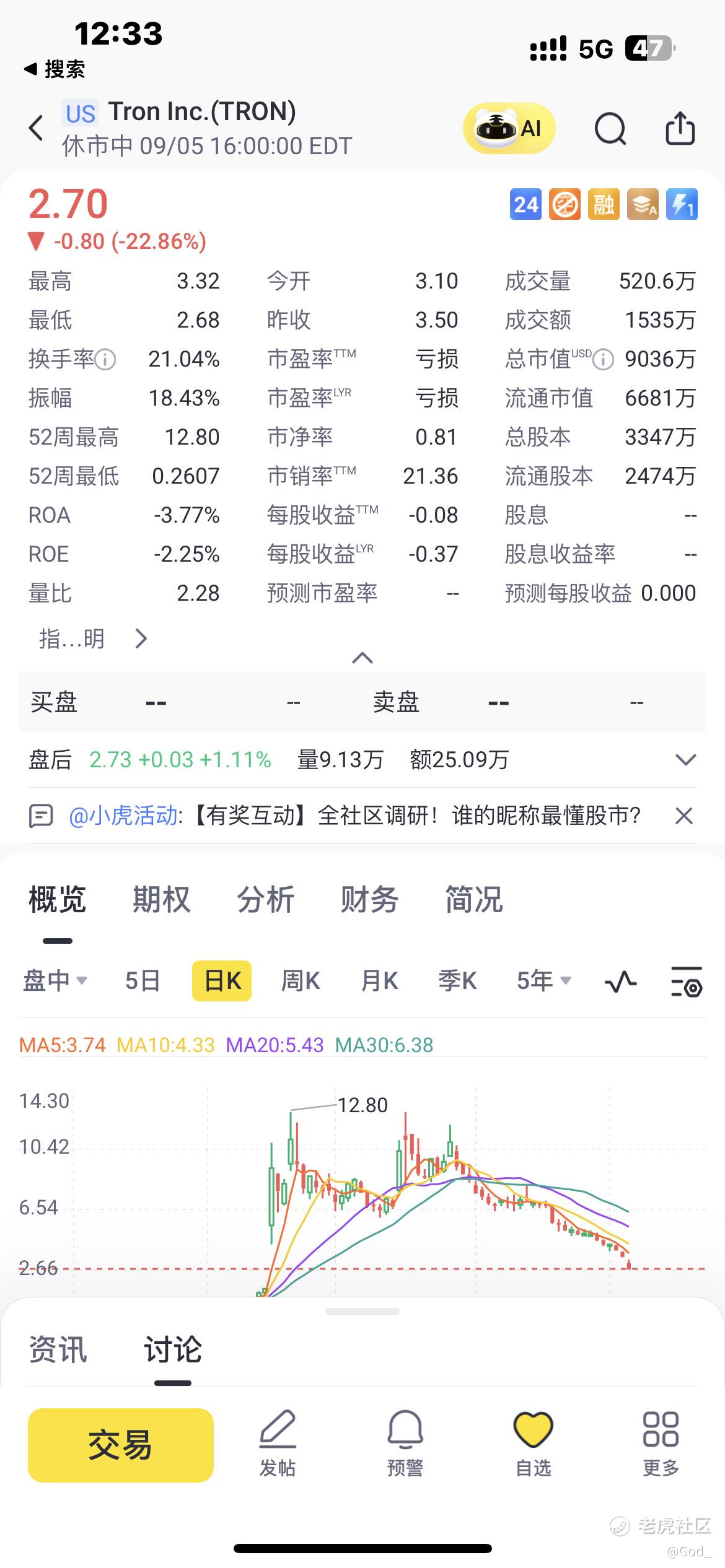The width and height of the screenshot is (725, 1568).
Task: Open the AI assistant button
Action: [x=509, y=128]
